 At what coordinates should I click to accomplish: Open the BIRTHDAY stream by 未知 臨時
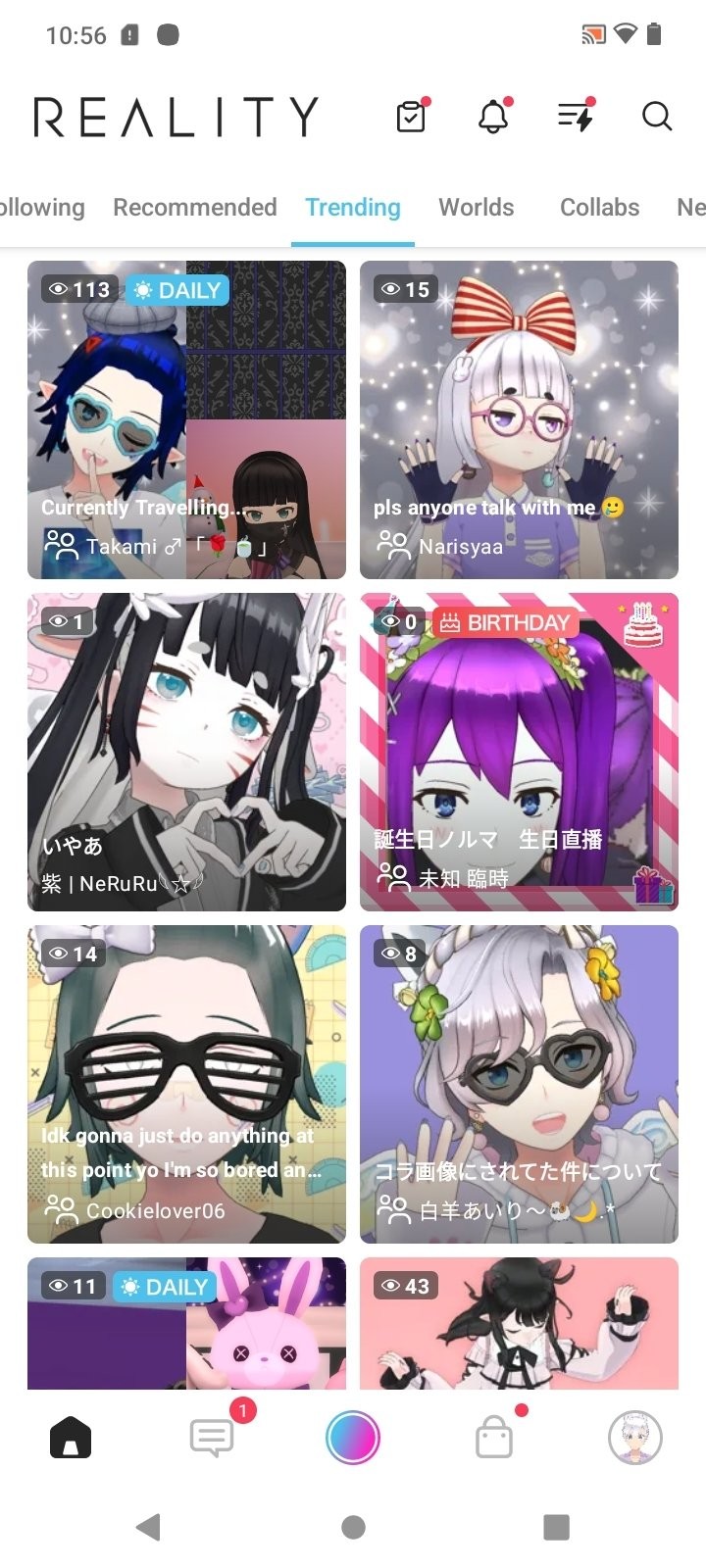pyautogui.click(x=519, y=752)
